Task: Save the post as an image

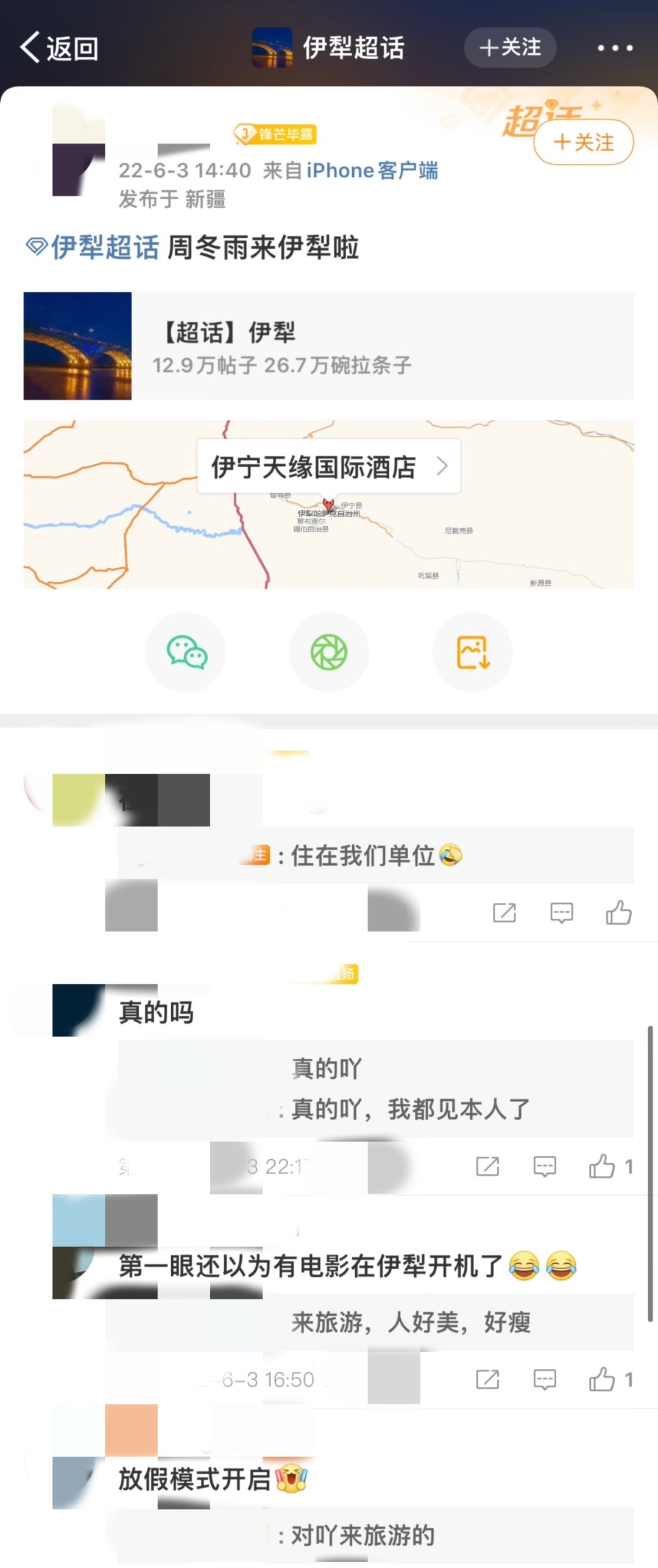Action: (472, 652)
